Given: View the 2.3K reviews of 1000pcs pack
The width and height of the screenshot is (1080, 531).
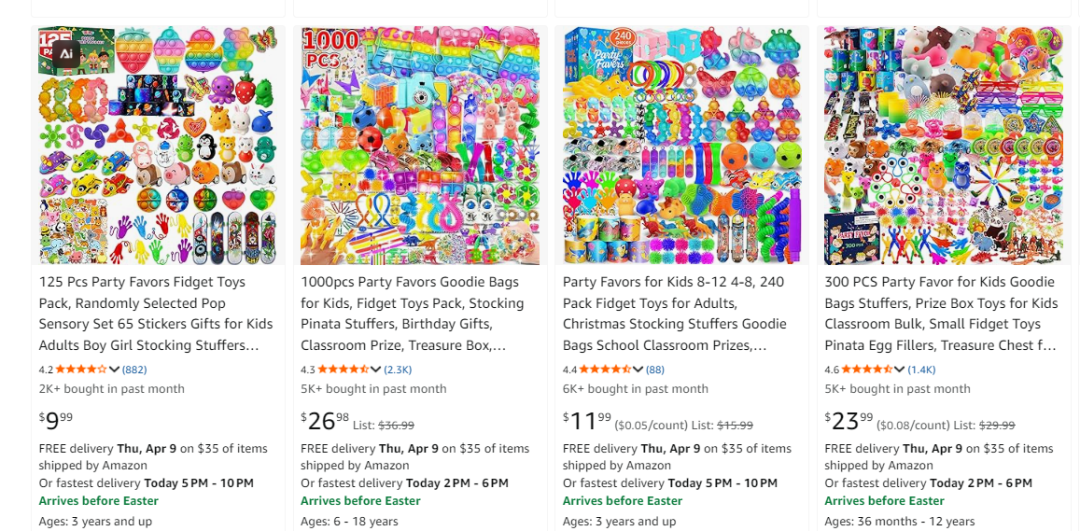Looking at the screenshot, I should click(397, 369).
